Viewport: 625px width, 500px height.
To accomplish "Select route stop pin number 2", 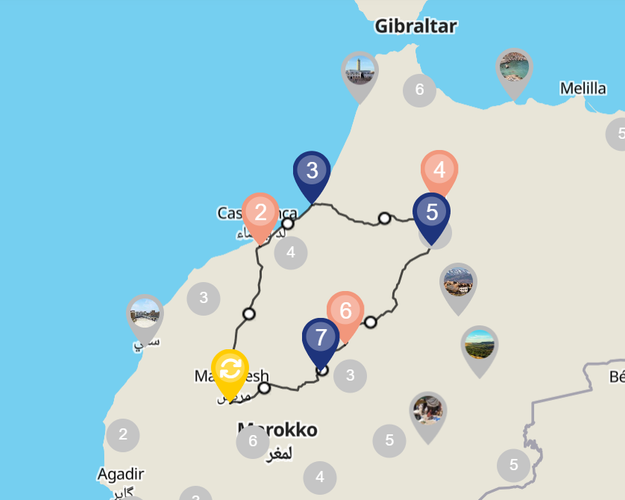I will [260, 213].
